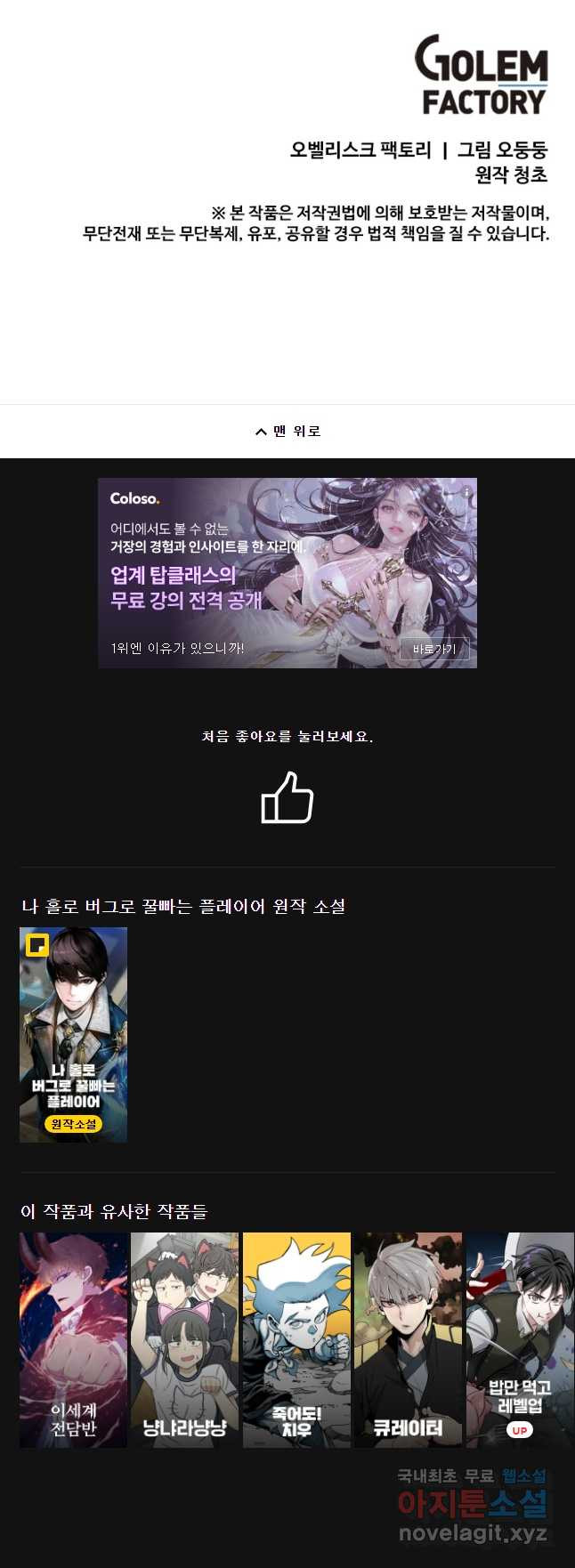The image size is (575, 1568).
Task: Open the similar work 큐레이터
Action: click(x=408, y=1339)
